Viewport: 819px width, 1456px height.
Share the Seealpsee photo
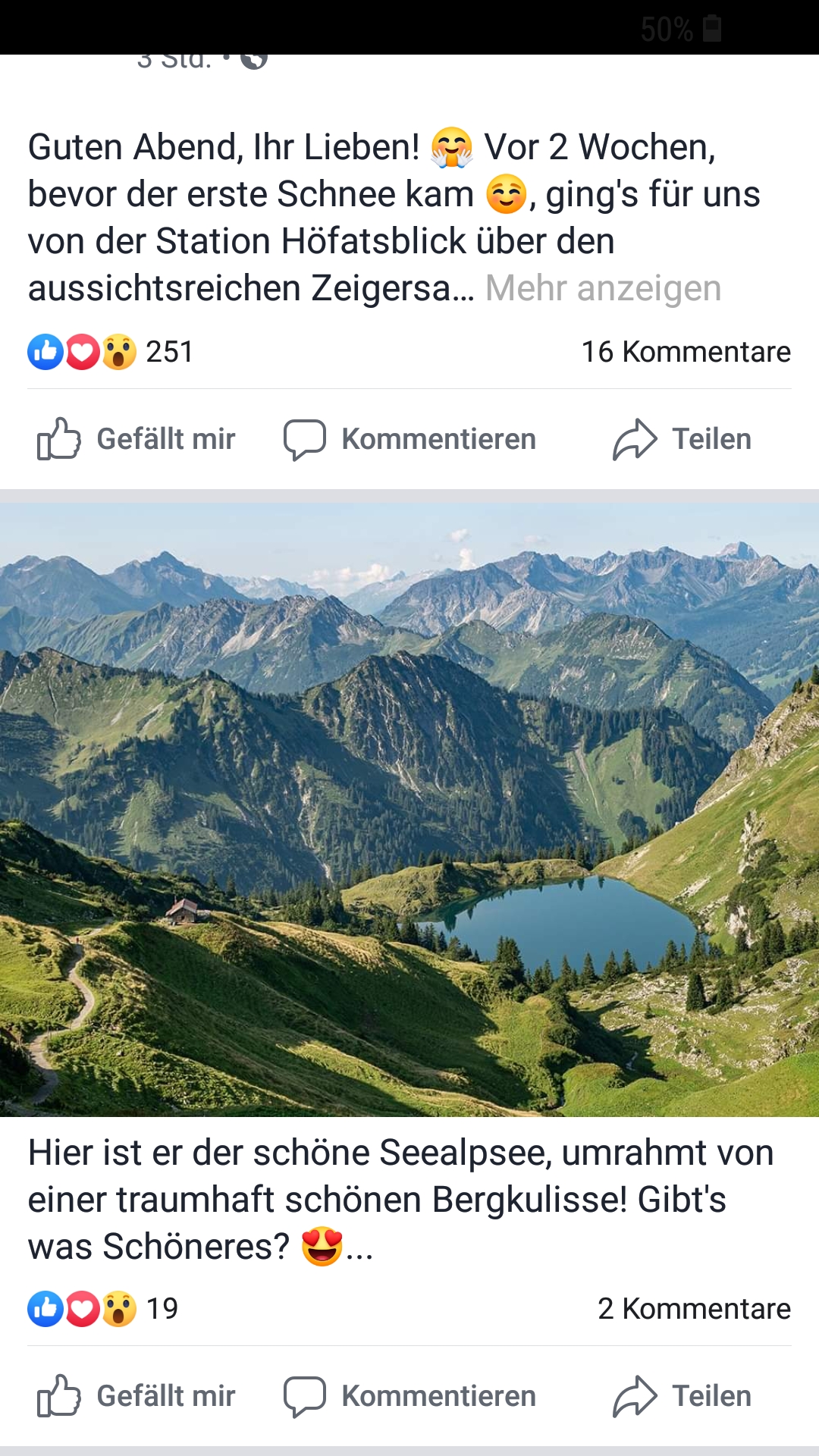pyautogui.click(x=682, y=1396)
